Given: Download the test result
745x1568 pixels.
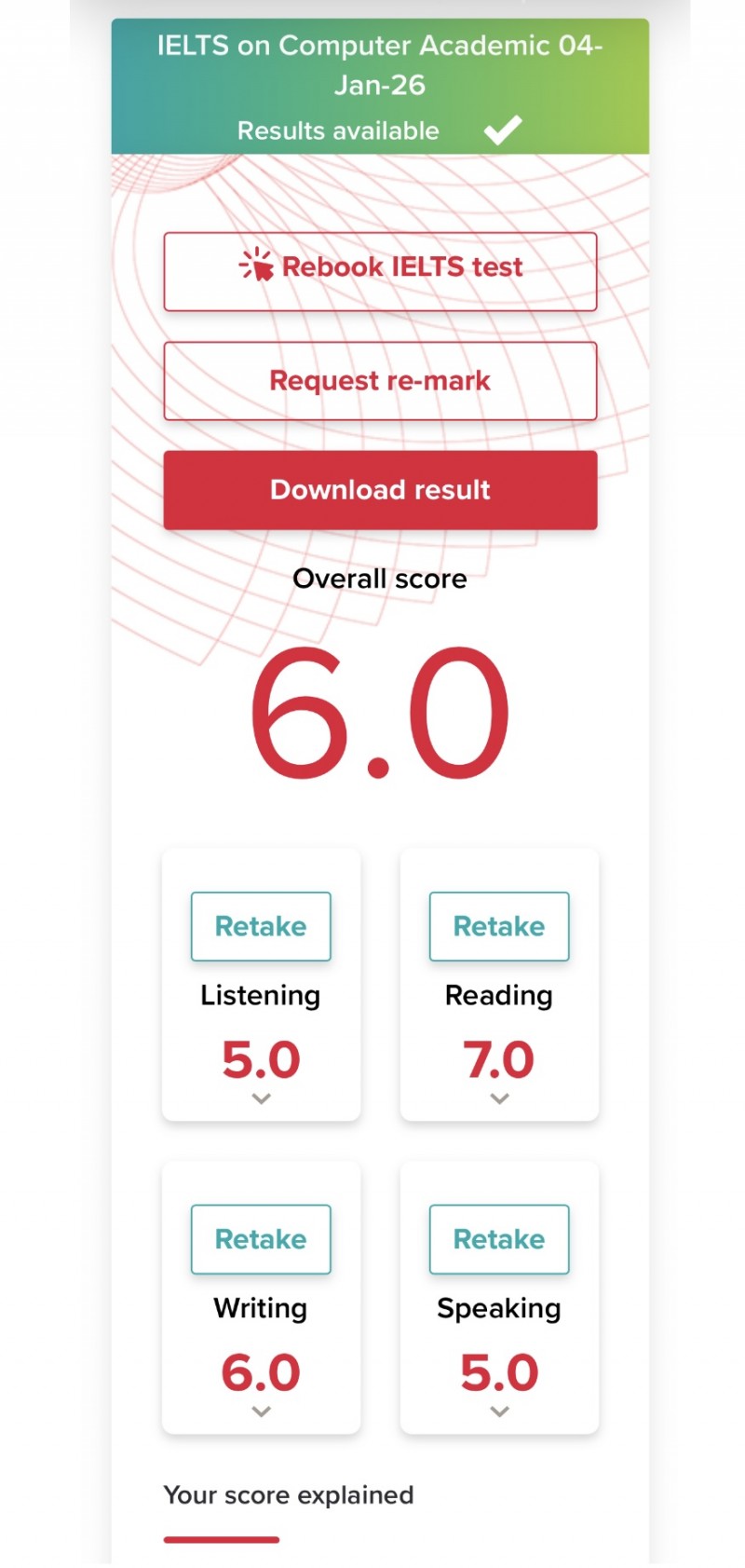Looking at the screenshot, I should coord(380,490).
